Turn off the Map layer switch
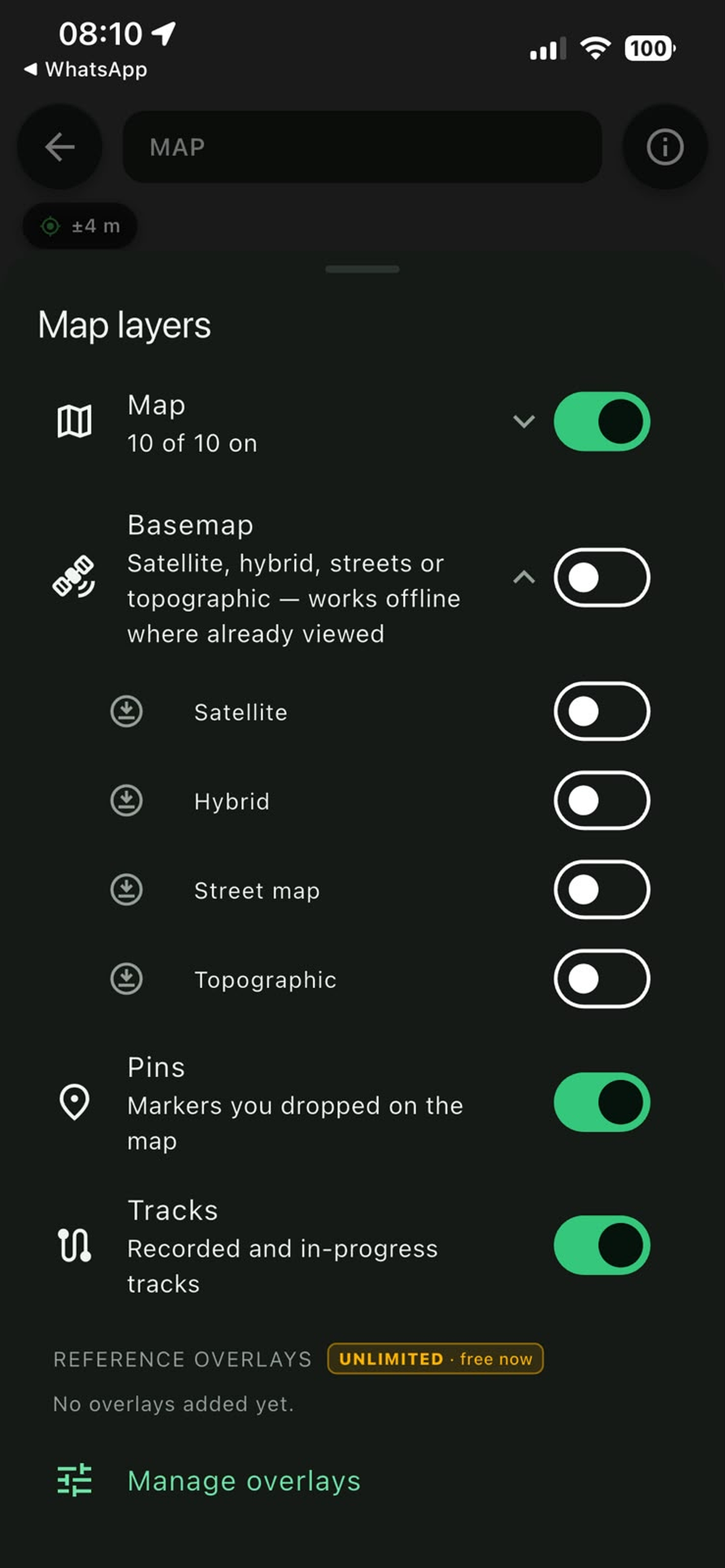This screenshot has width=725, height=1568. [601, 421]
